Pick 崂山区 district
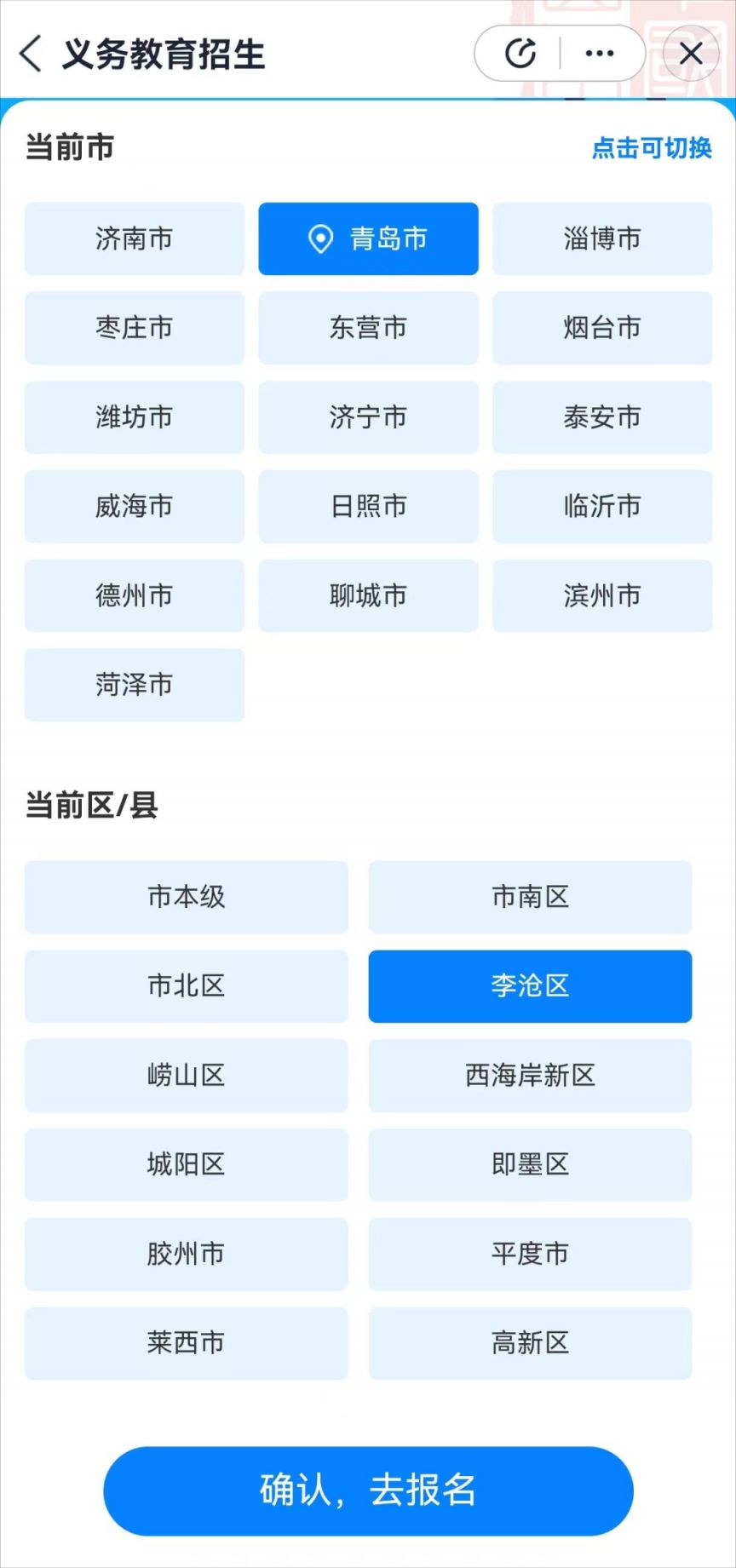Viewport: 736px width, 1568px height. pyautogui.click(x=187, y=1076)
